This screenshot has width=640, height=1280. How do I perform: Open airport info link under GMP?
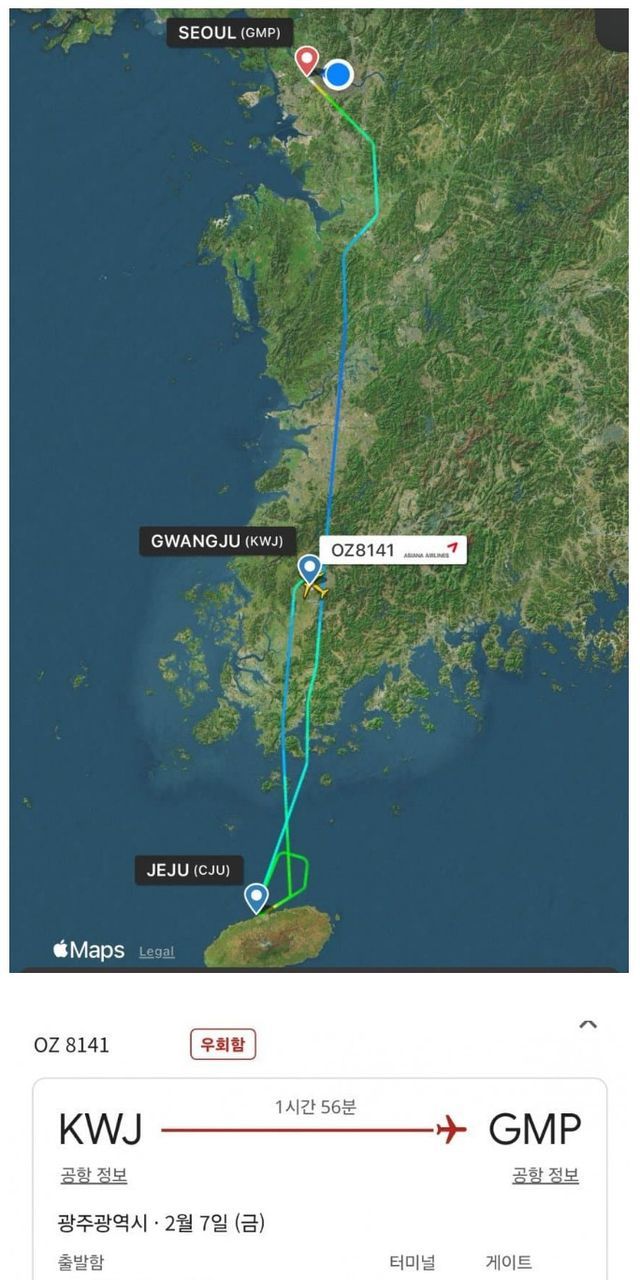pos(545,1176)
